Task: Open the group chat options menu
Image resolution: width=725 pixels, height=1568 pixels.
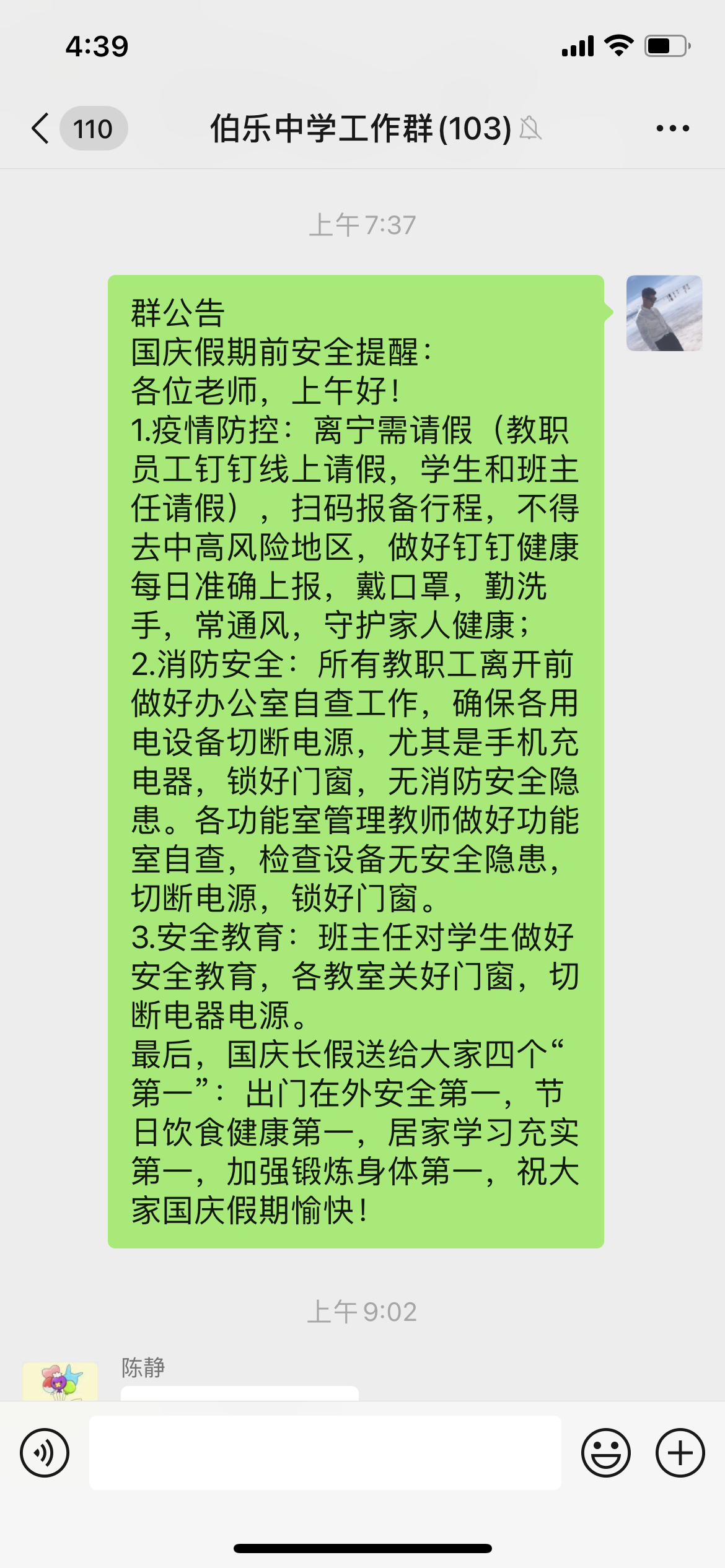Action: coord(672,129)
